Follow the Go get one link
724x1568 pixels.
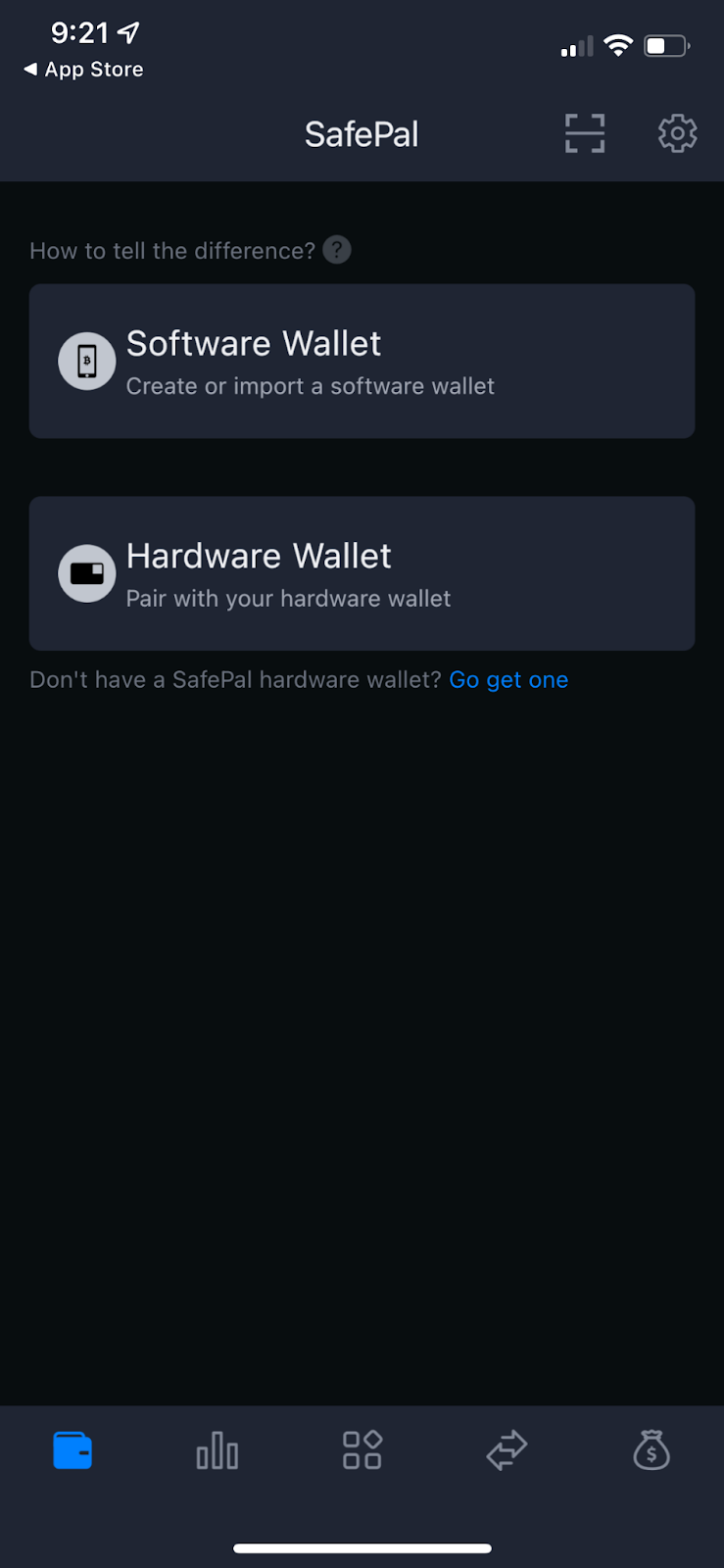point(508,680)
